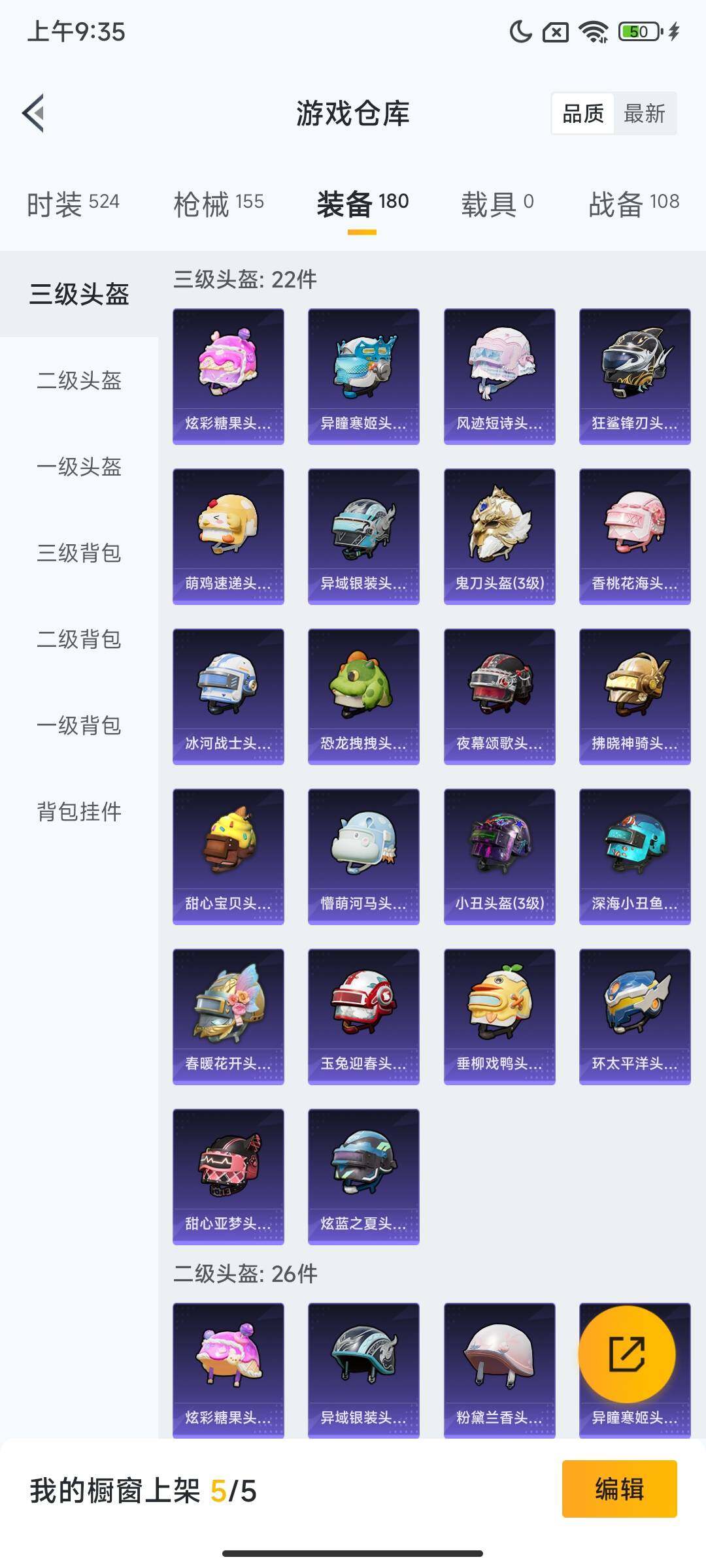Sort by 品质
706x1568 pixels.
coord(582,114)
